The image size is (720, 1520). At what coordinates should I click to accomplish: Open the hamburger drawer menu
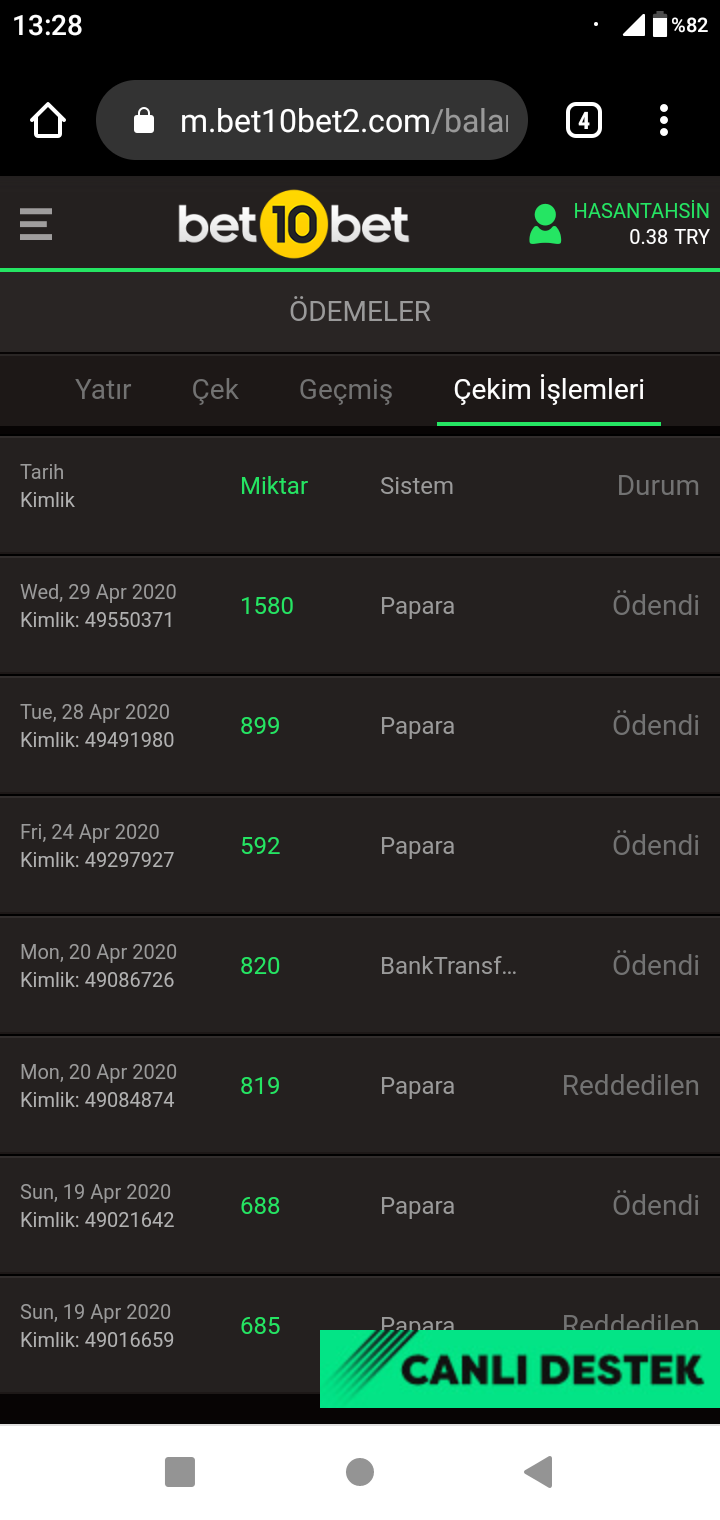pos(36,224)
